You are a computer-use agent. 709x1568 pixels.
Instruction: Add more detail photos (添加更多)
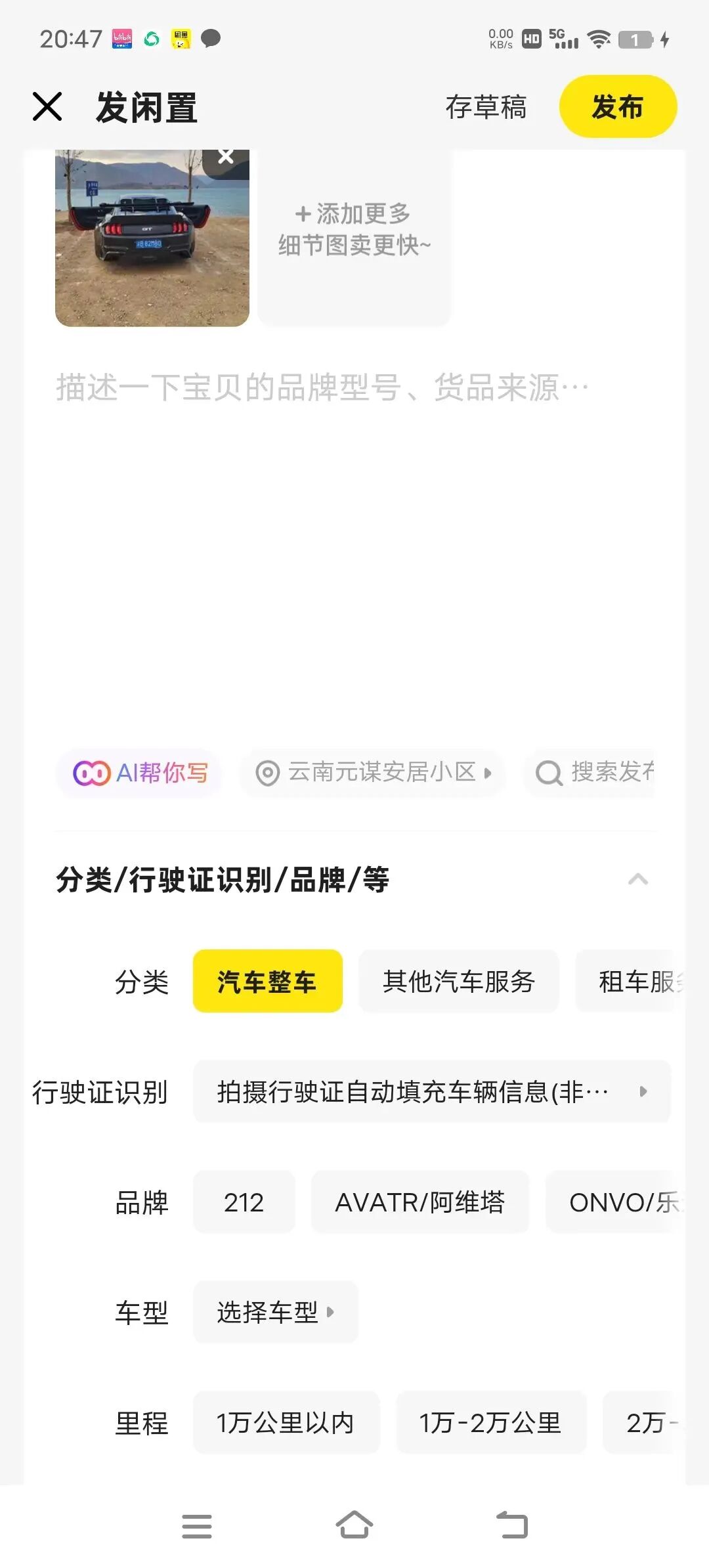354,230
